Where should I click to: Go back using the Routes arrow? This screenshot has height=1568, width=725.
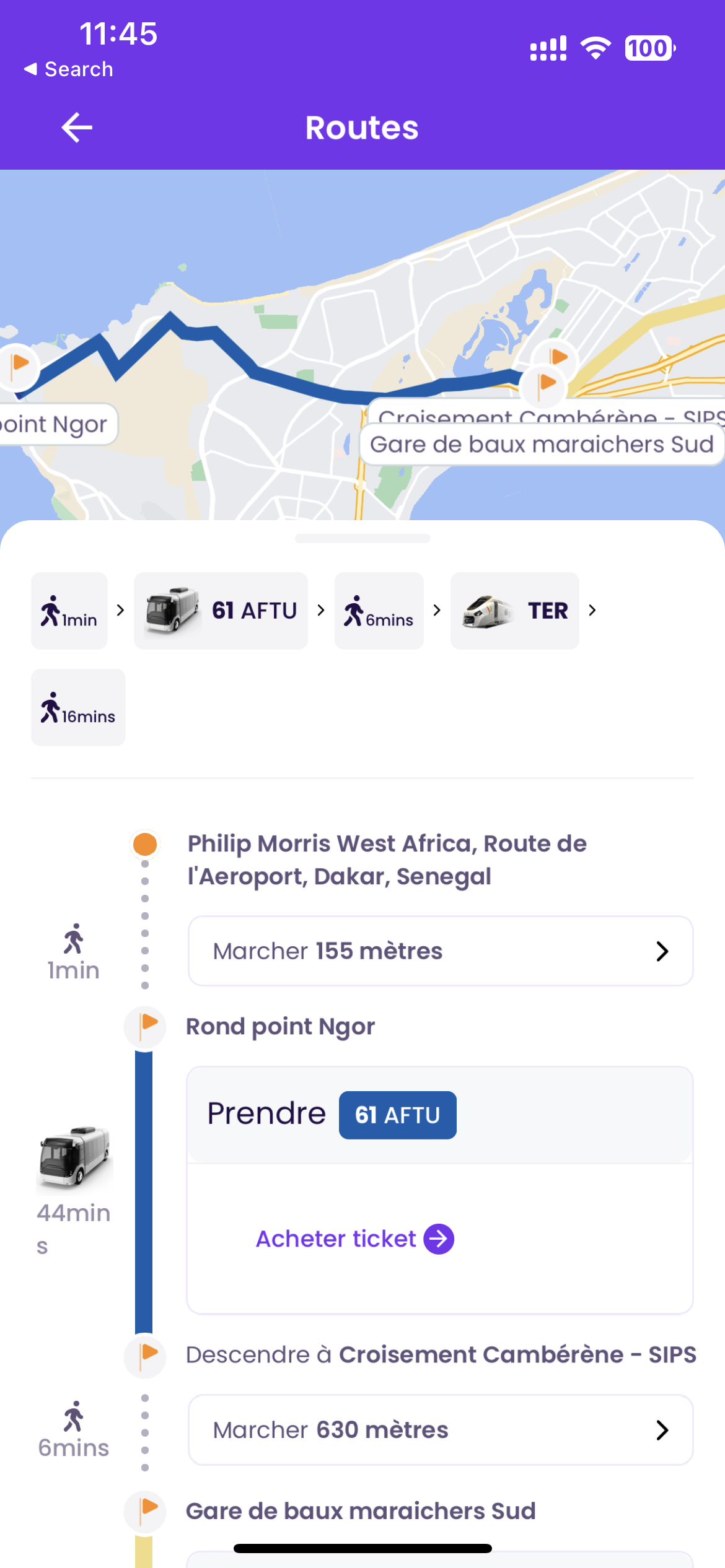[x=77, y=128]
